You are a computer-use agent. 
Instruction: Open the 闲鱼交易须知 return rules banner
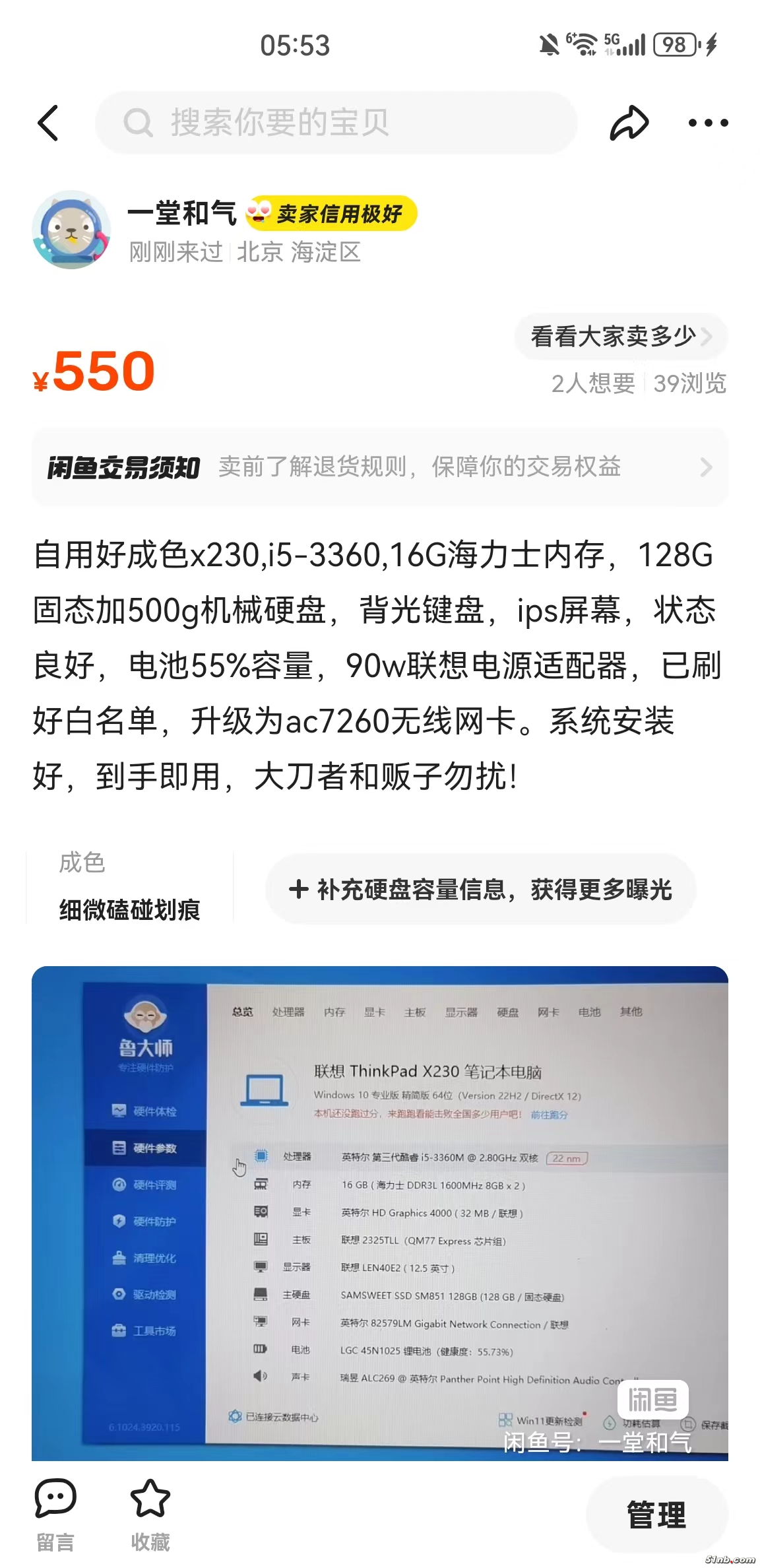tap(380, 467)
